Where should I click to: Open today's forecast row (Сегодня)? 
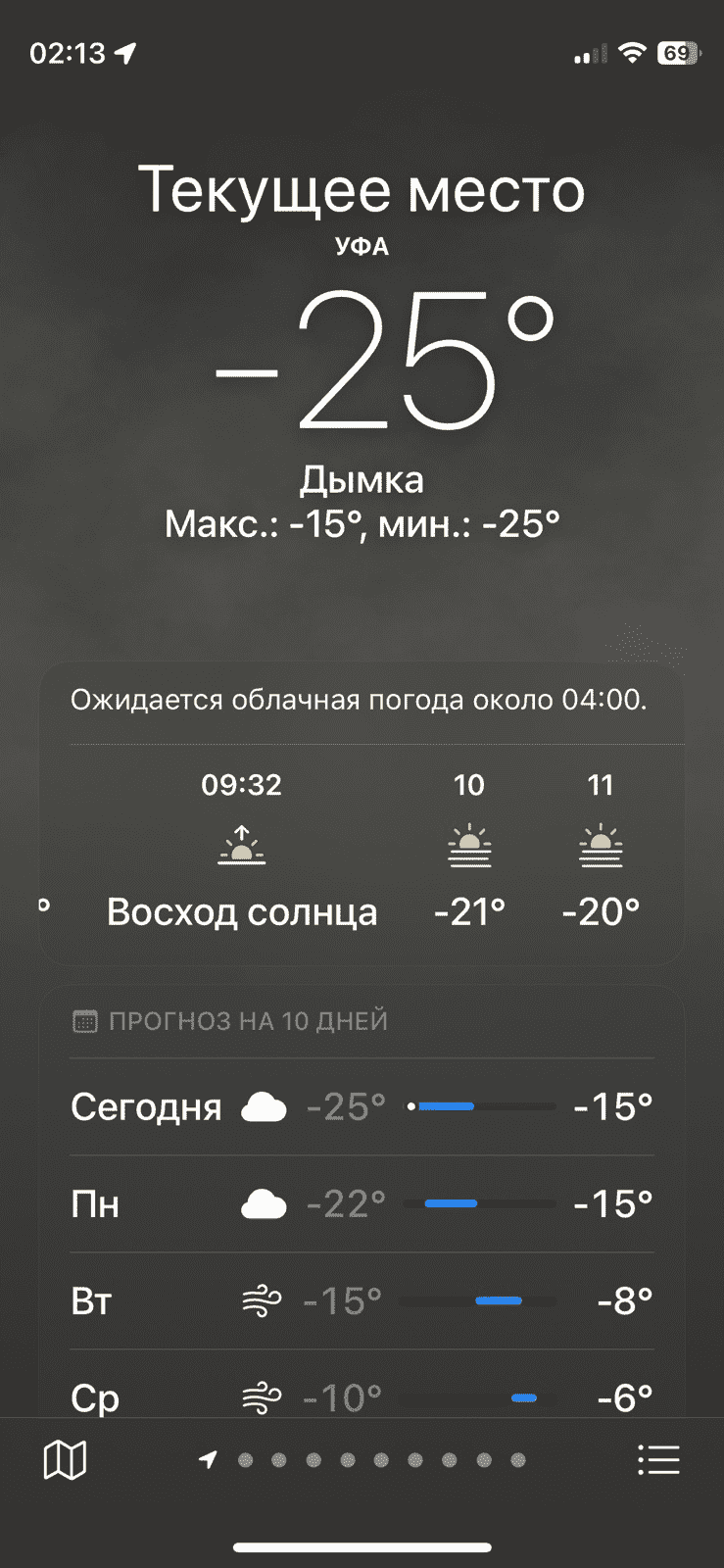pos(362,1106)
